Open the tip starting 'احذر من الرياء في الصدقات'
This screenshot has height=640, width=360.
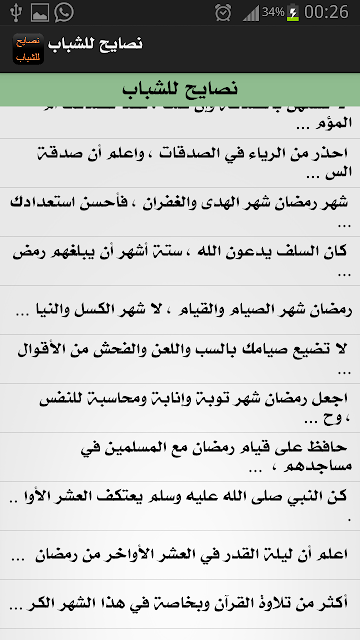tap(180, 163)
